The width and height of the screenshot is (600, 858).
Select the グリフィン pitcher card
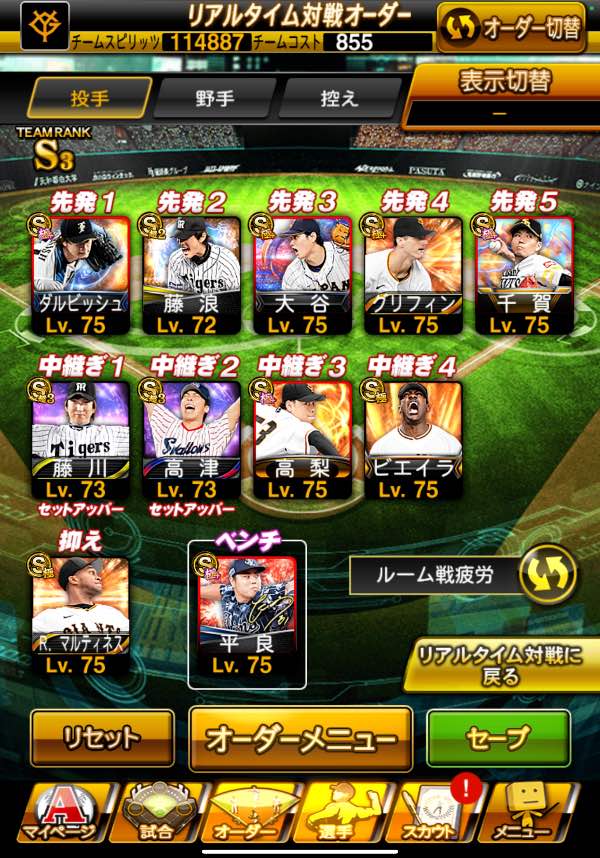[x=413, y=268]
